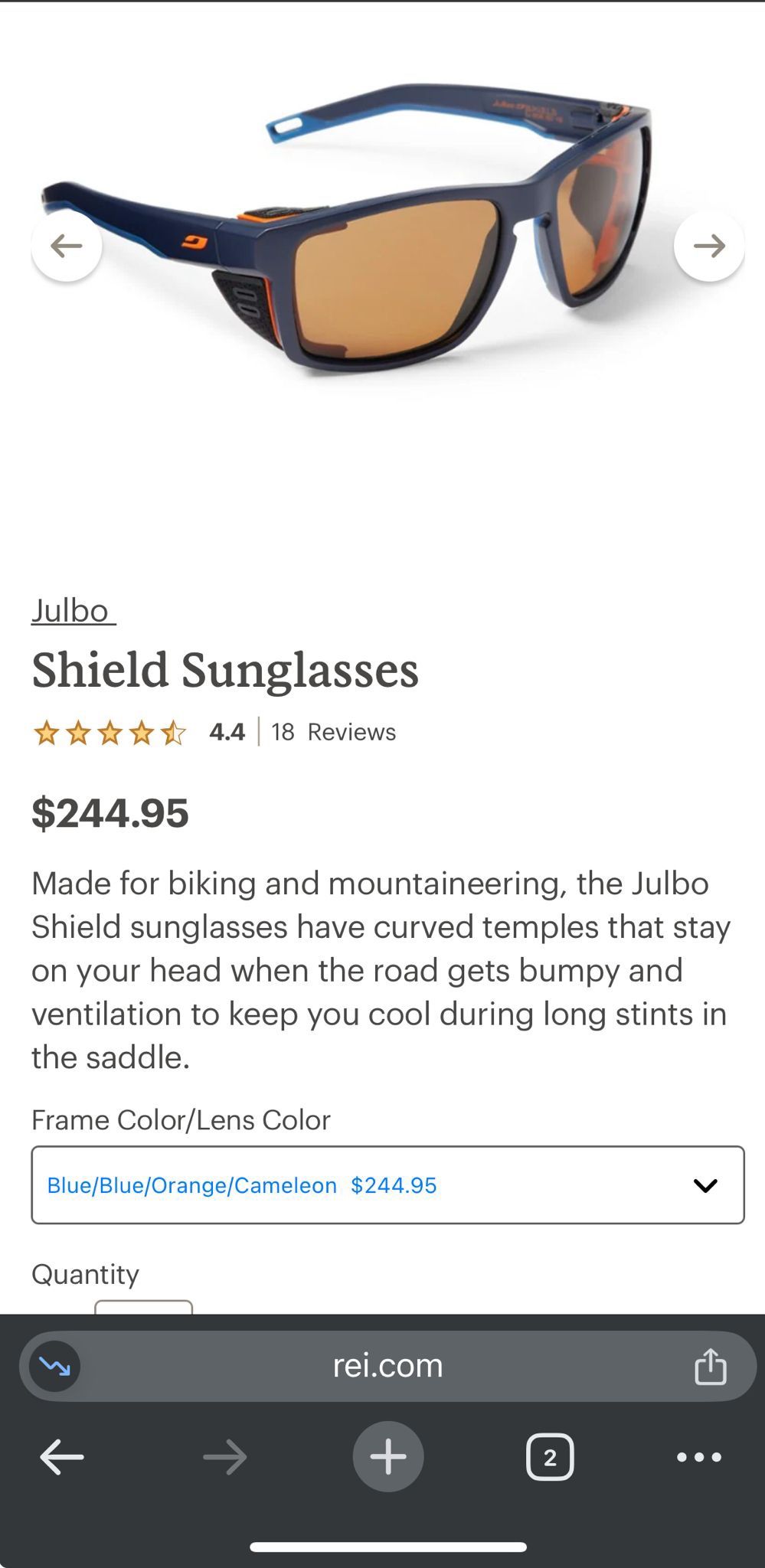765x1568 pixels.
Task: Tap the three-dot browser menu
Action: click(699, 1456)
